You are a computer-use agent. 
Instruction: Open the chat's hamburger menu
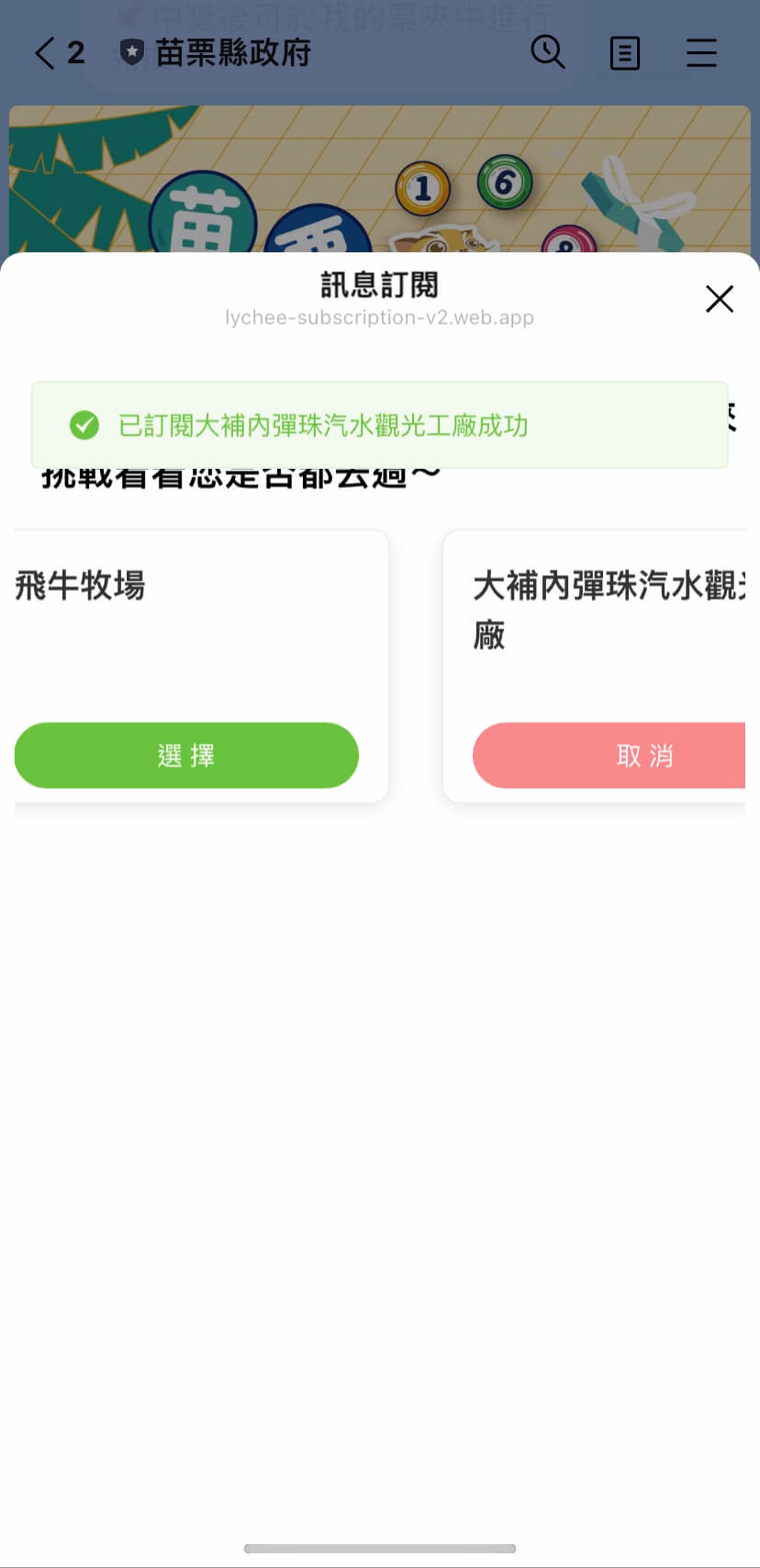pyautogui.click(x=701, y=53)
